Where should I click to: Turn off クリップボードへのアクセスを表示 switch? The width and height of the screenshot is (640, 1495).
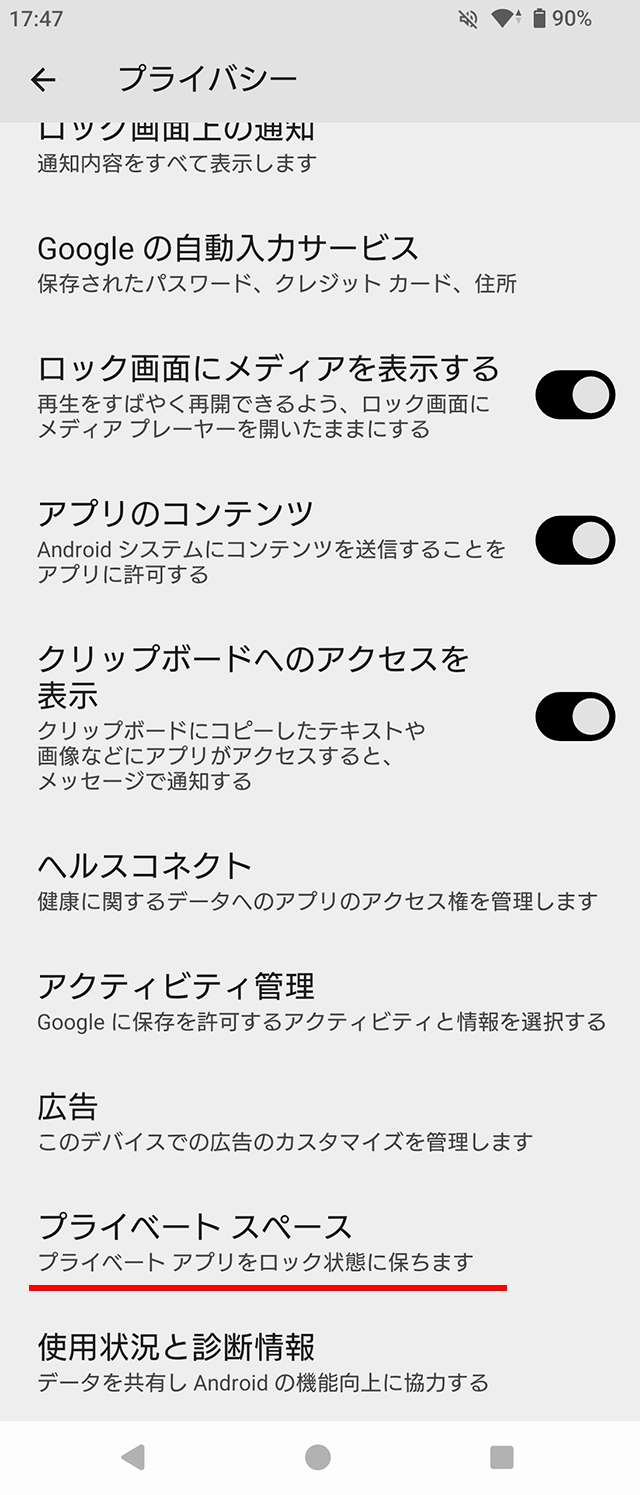(x=575, y=717)
